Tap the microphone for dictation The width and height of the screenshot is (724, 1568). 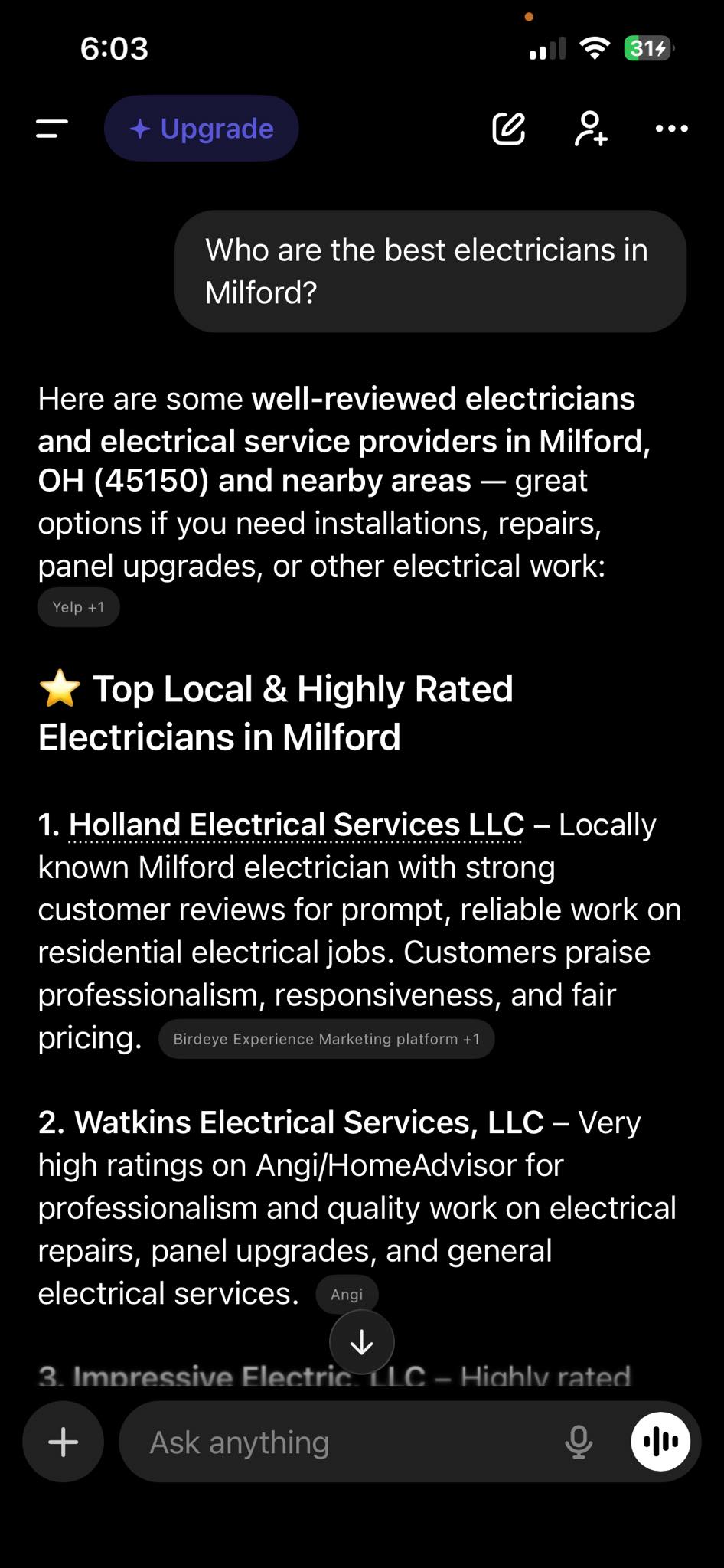click(579, 1442)
